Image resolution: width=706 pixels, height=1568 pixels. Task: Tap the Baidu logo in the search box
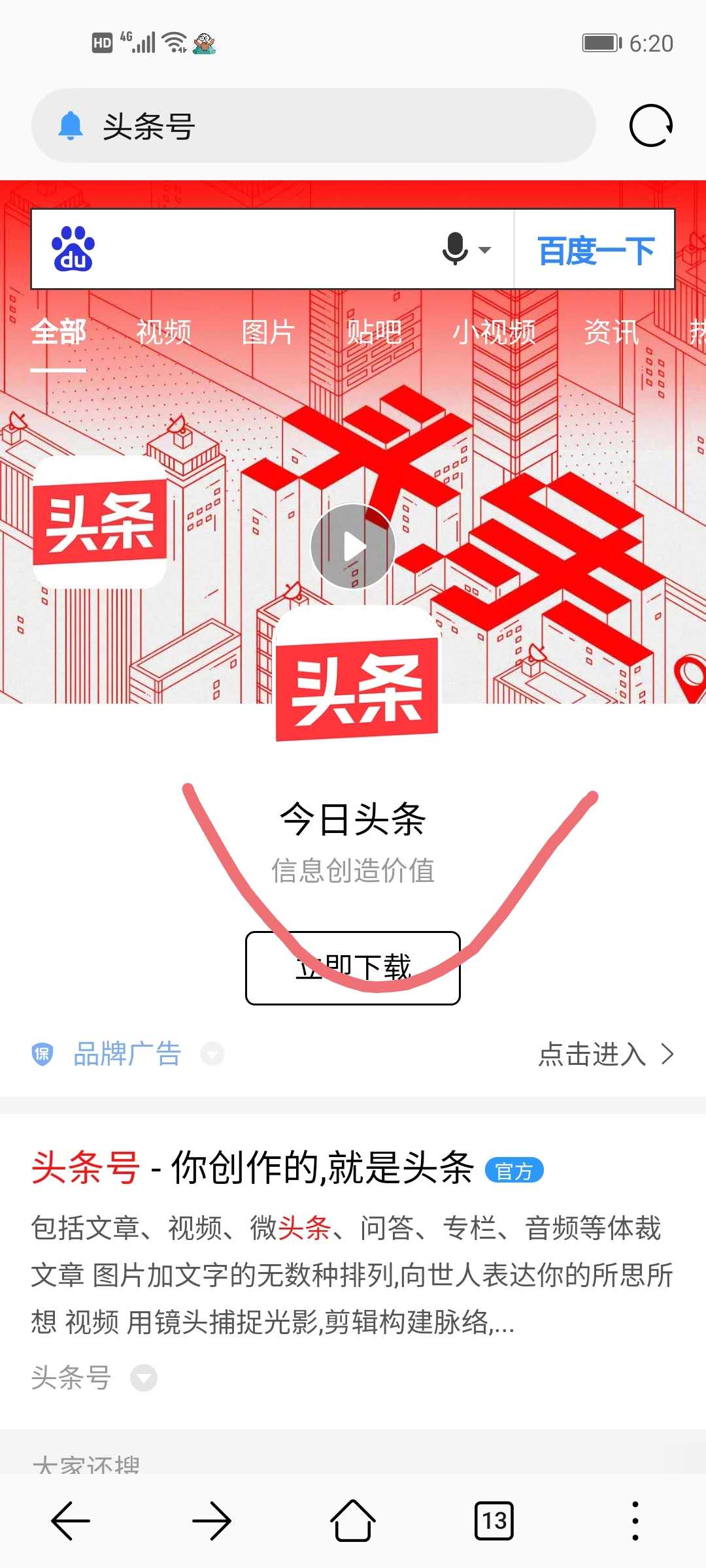73,248
